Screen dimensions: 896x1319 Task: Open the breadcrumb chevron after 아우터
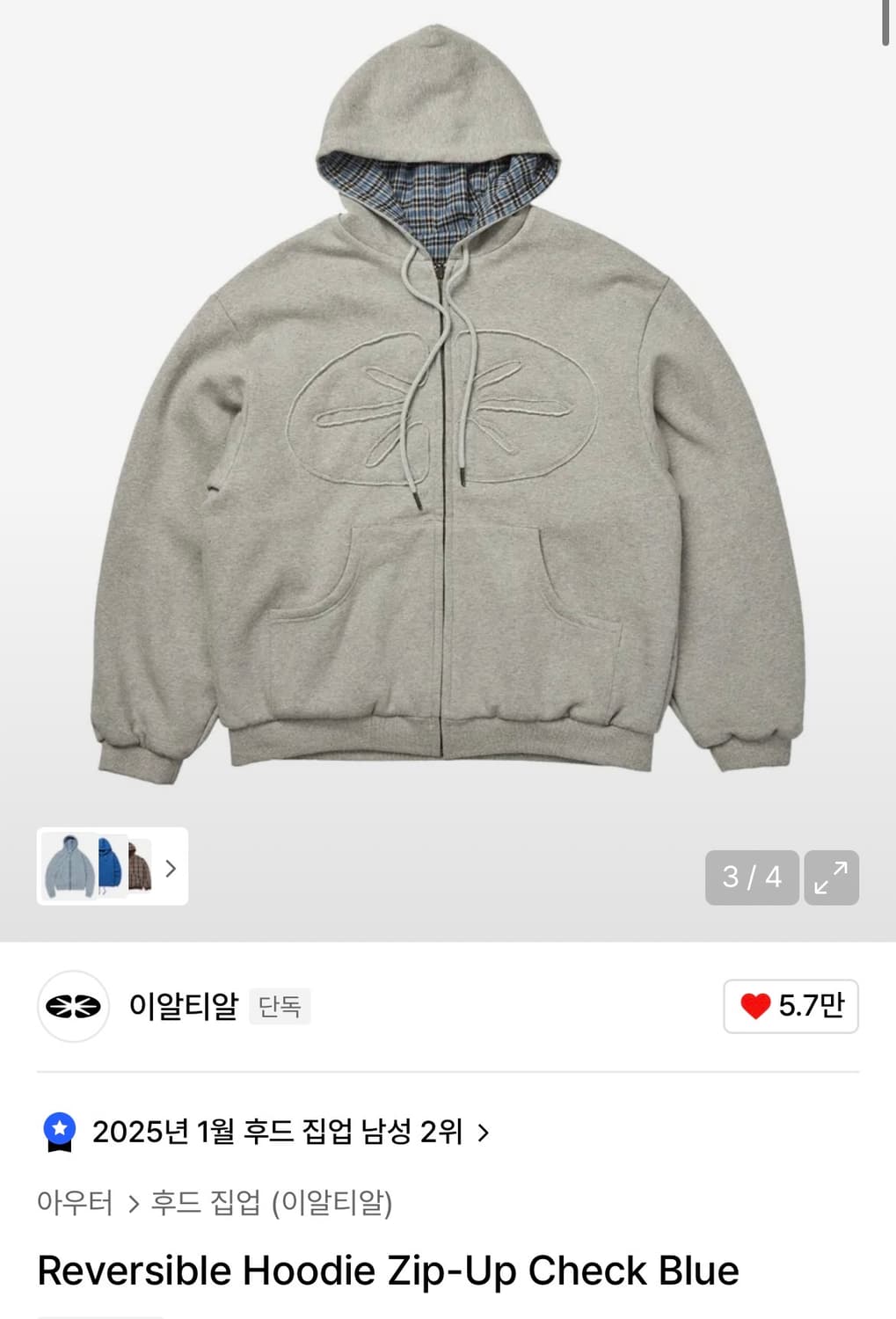pos(132,1205)
